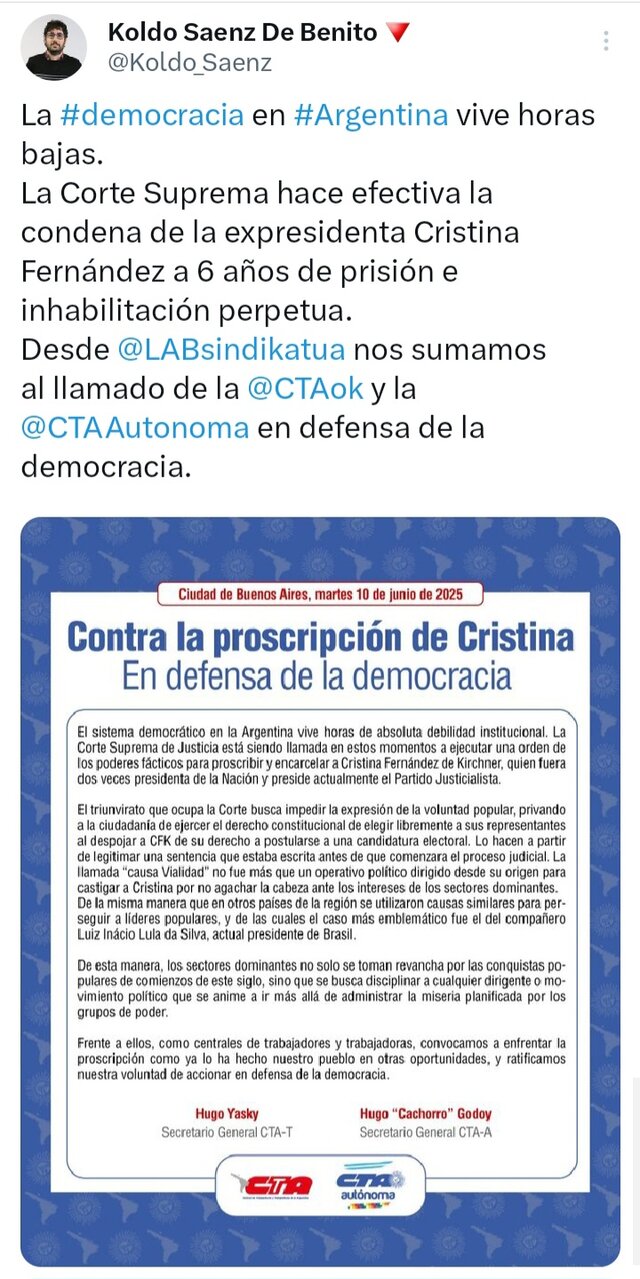Visit the @LABsindikatua mention

point(231,350)
